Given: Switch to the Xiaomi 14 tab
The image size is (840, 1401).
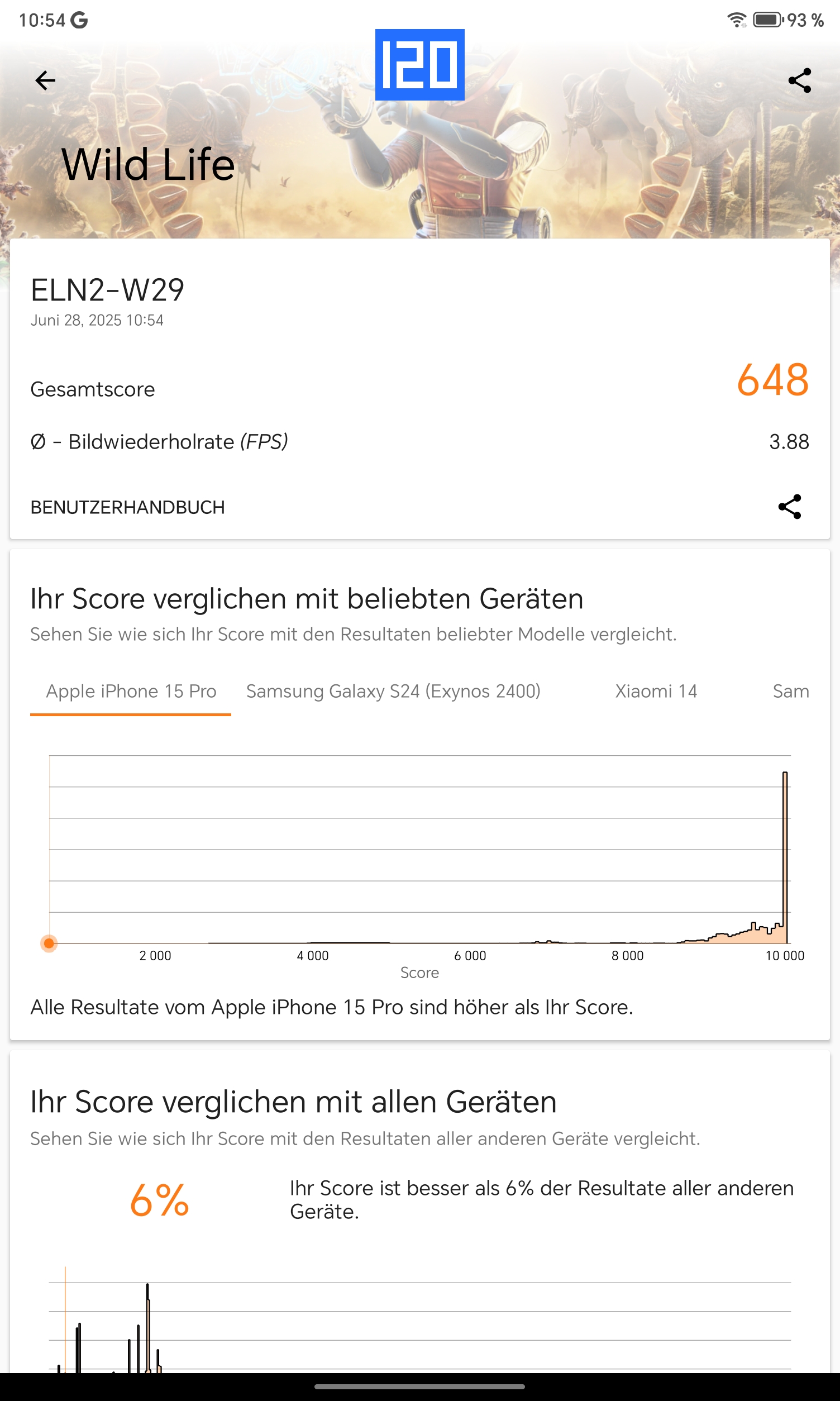Looking at the screenshot, I should click(x=656, y=692).
